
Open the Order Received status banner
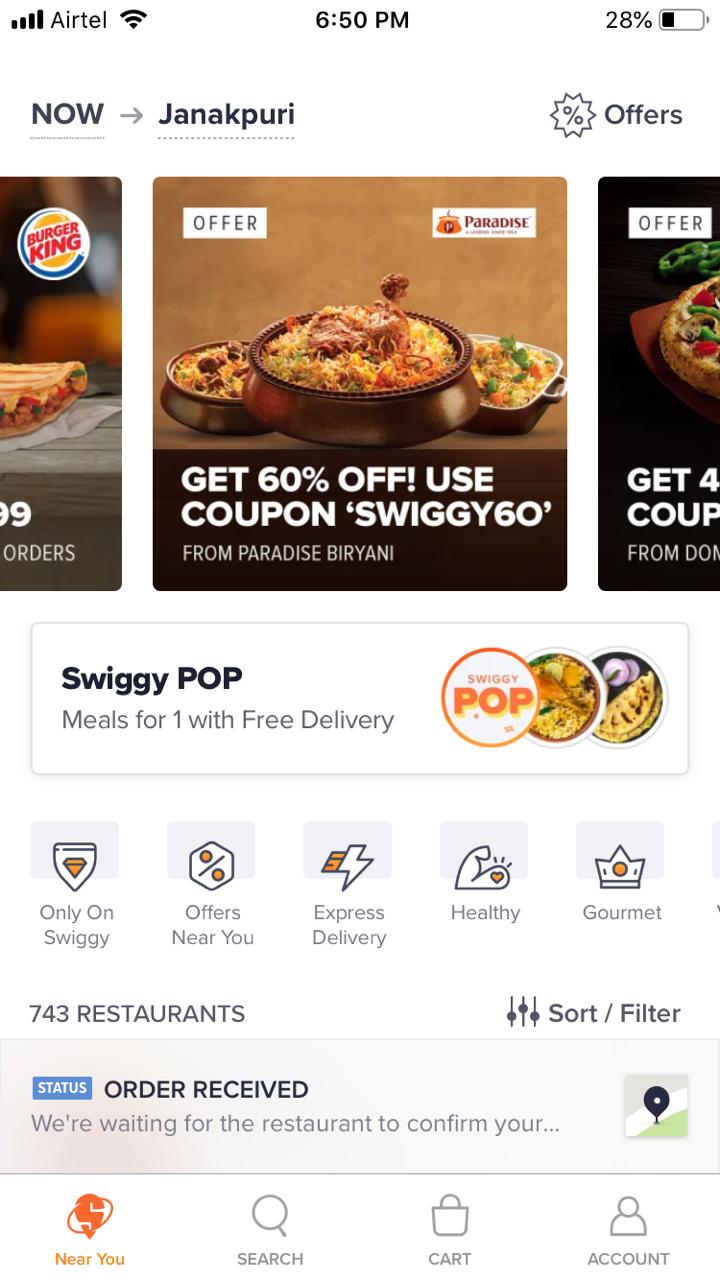point(360,1106)
